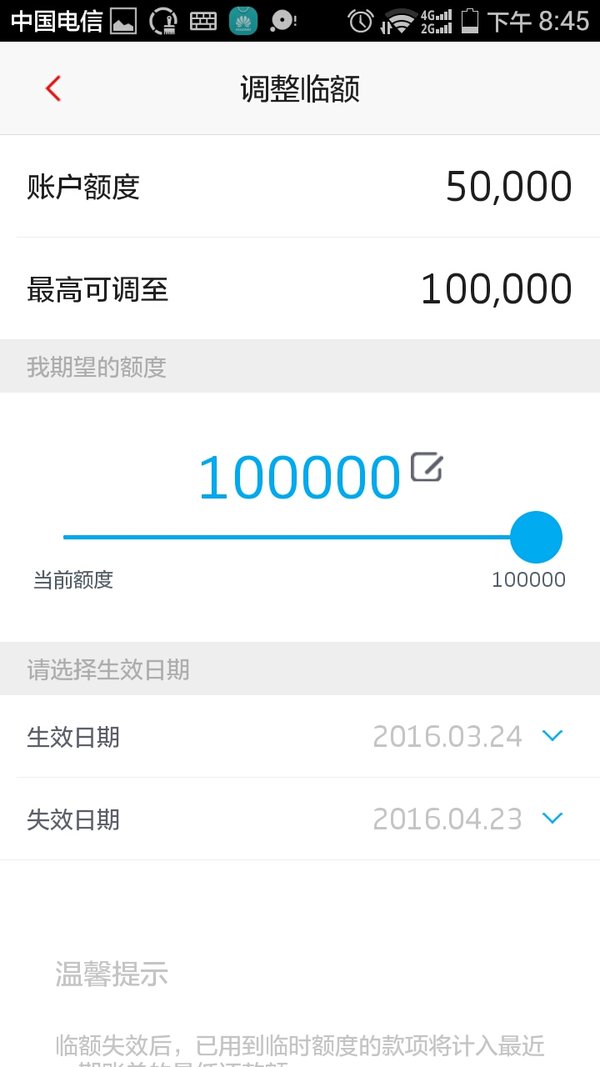Tap the blue slider handle
The height and width of the screenshot is (1067, 600).
(x=536, y=537)
